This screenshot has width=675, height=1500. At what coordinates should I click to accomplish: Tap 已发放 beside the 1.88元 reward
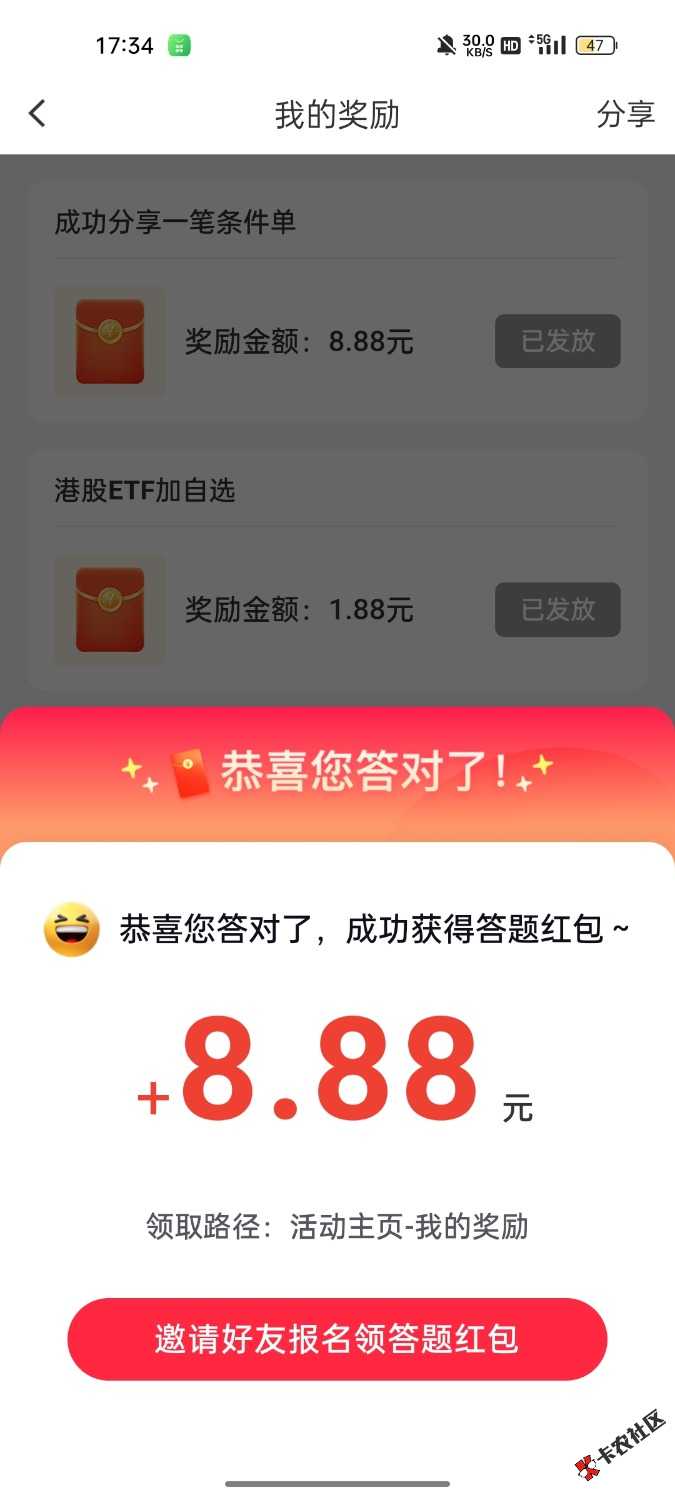coord(557,609)
